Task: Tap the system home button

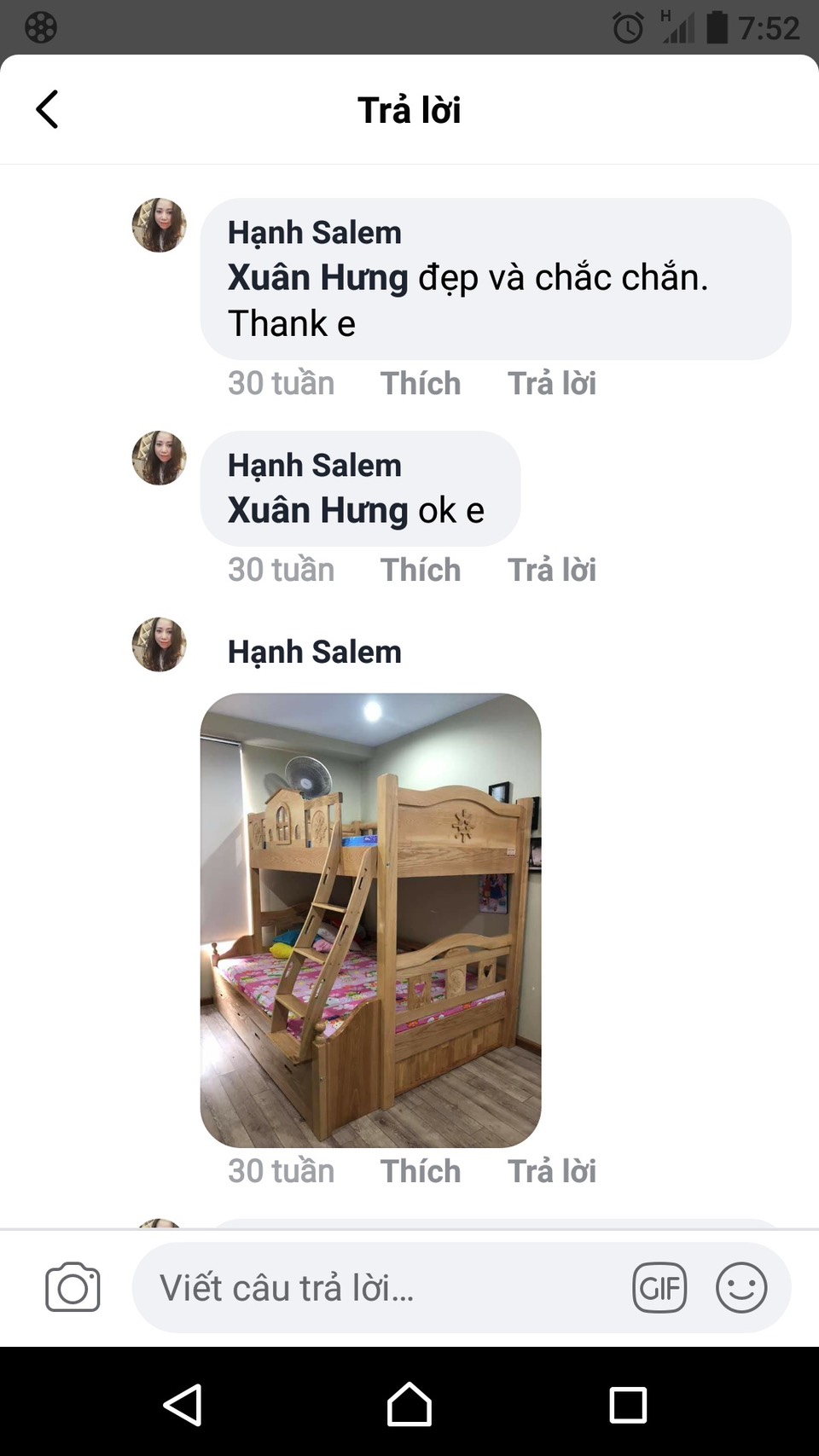Action: 409,1405
